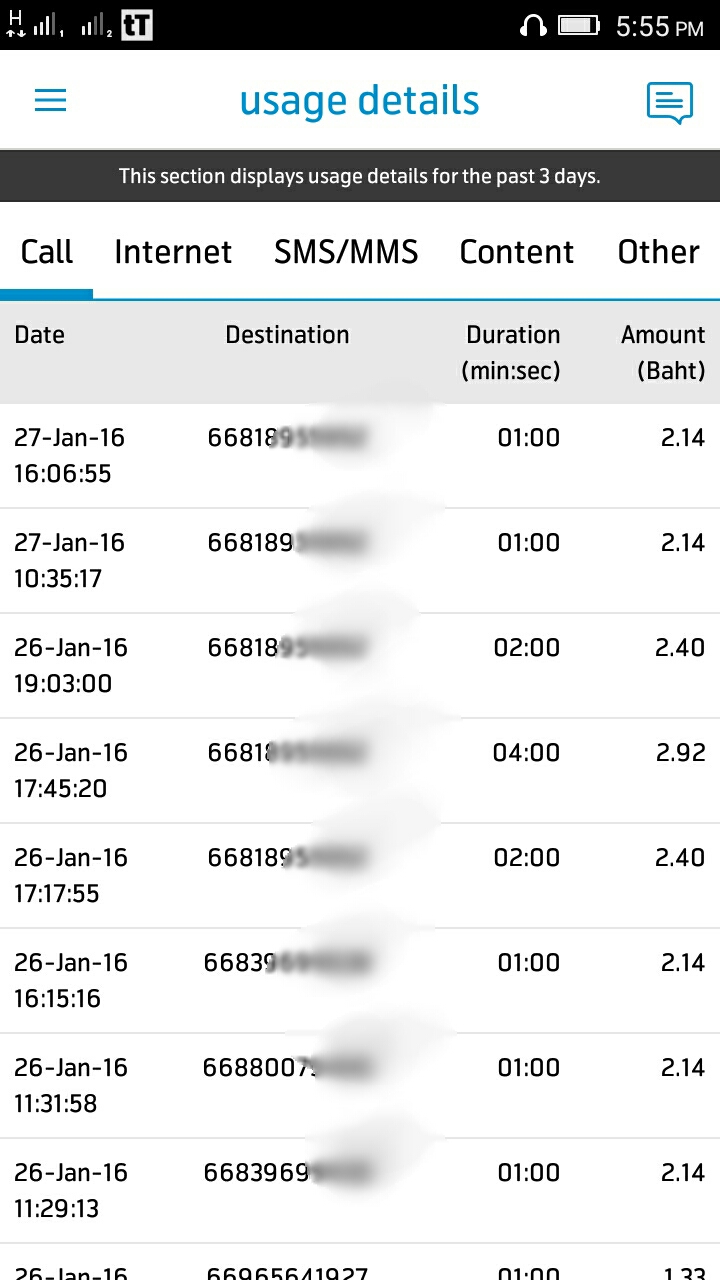Open the chat message icon
The height and width of the screenshot is (1280, 720).
[x=669, y=102]
